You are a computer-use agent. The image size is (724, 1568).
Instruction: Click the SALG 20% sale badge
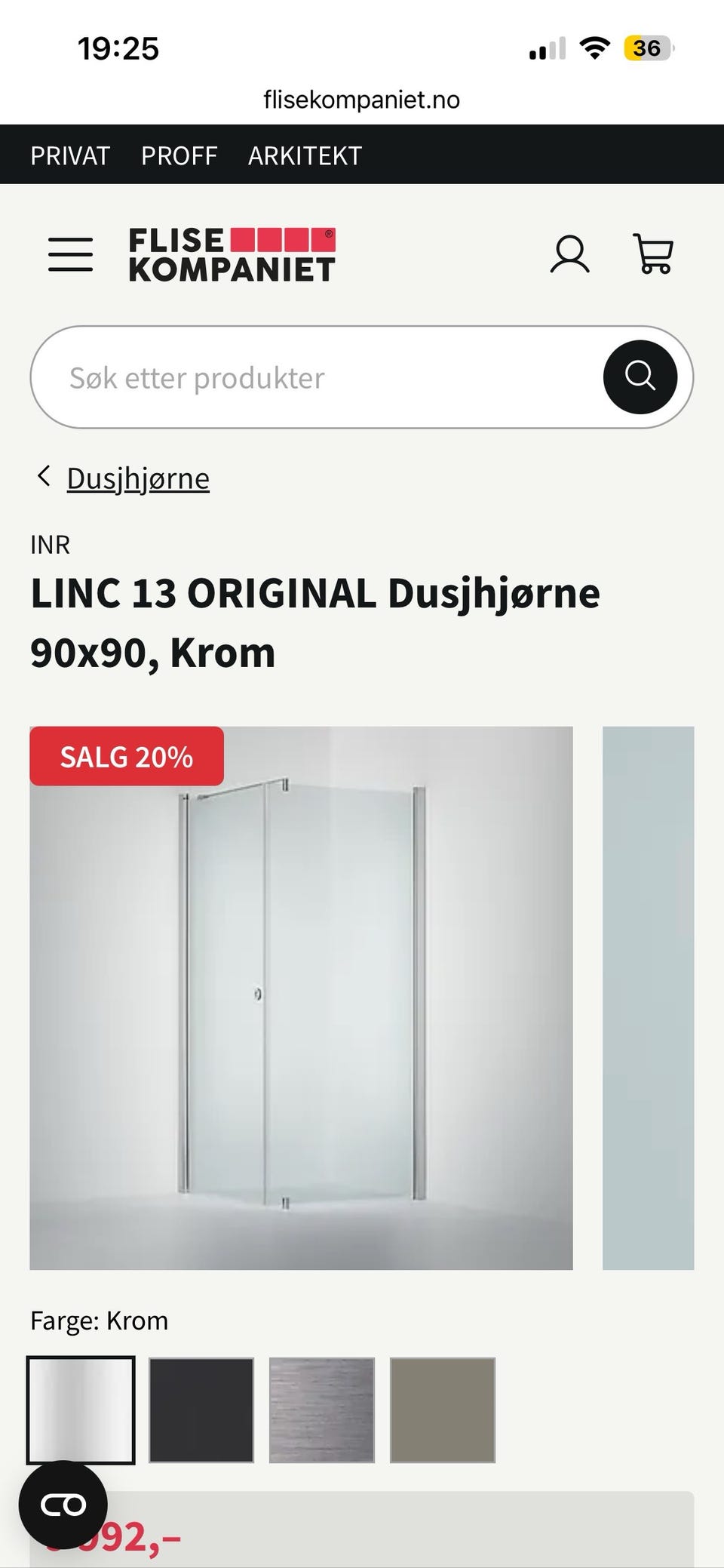[126, 757]
